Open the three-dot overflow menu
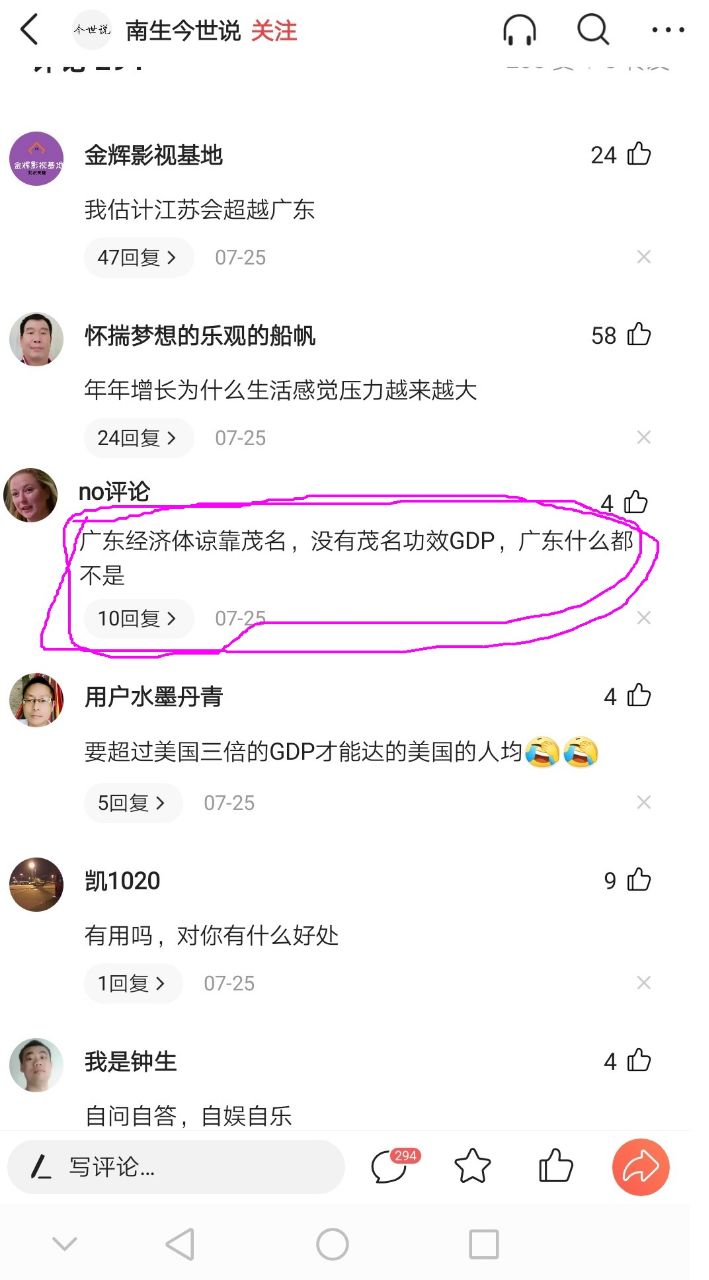The height and width of the screenshot is (1280, 709). [x=668, y=31]
